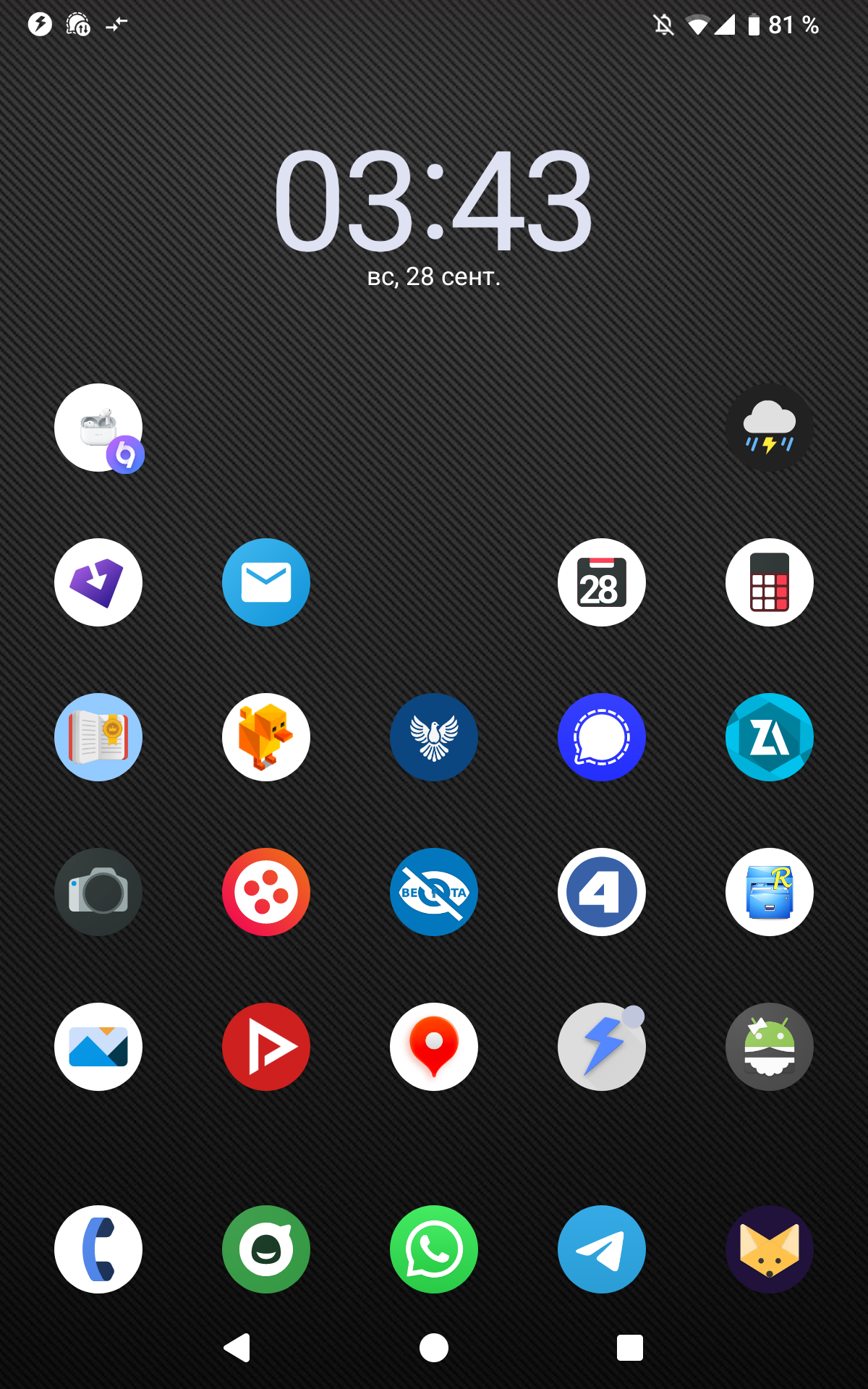Open the ZArchiver app
This screenshot has height=1389, width=868.
tap(770, 737)
